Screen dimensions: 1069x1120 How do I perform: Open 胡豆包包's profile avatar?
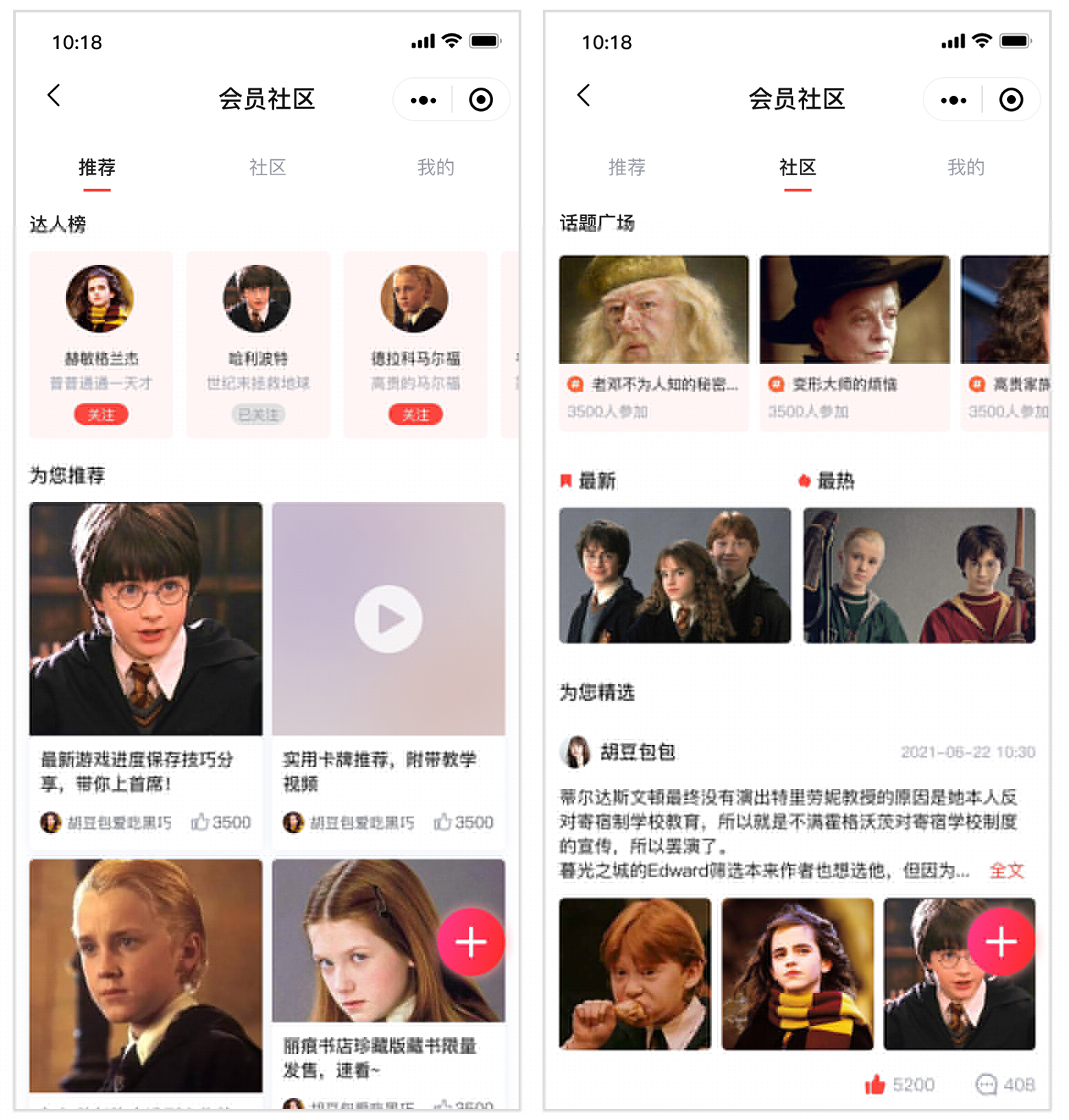[x=575, y=752]
